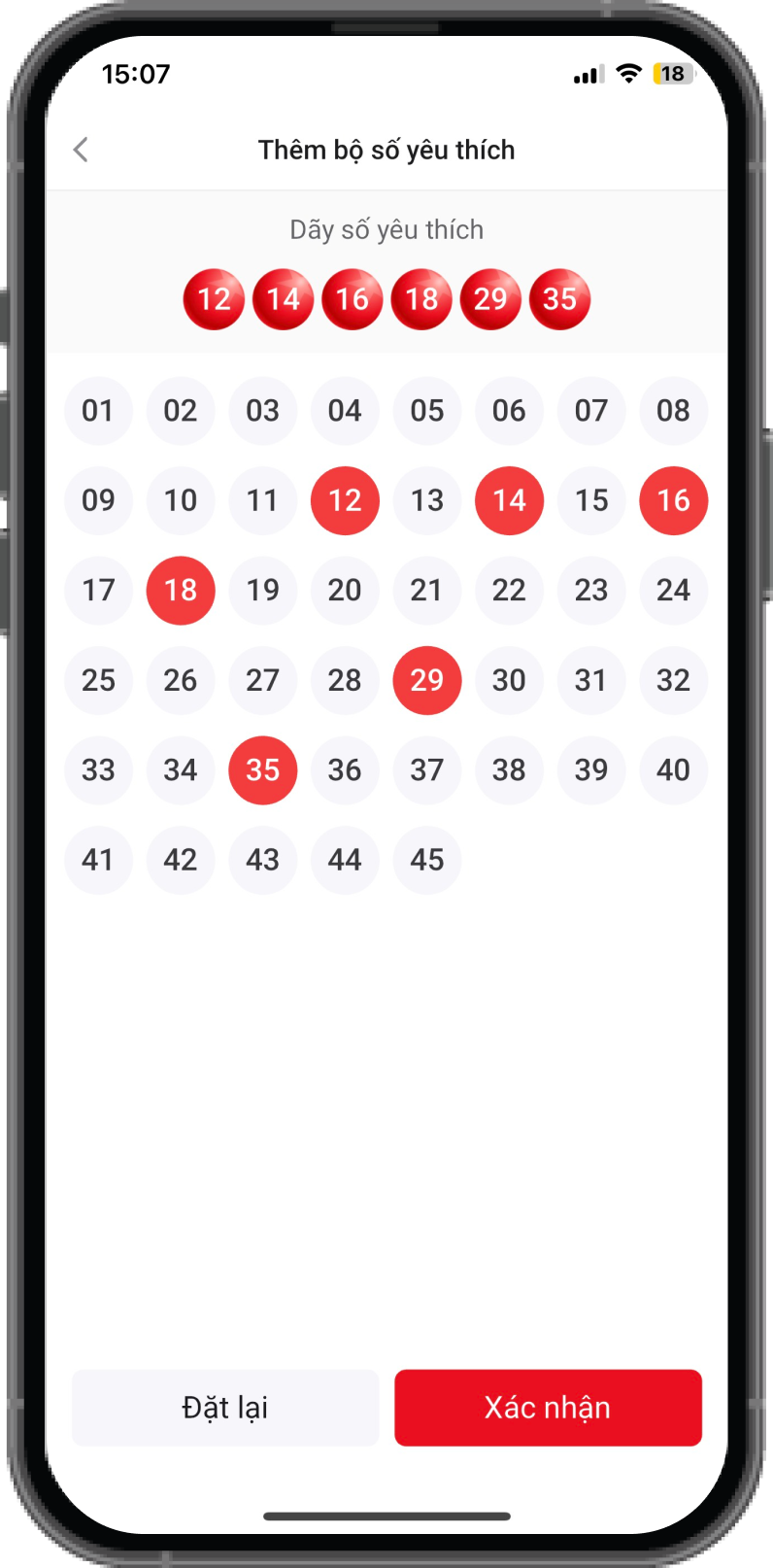773x1568 pixels.
Task: Unselect number 35 in the grid
Action: coord(262,769)
